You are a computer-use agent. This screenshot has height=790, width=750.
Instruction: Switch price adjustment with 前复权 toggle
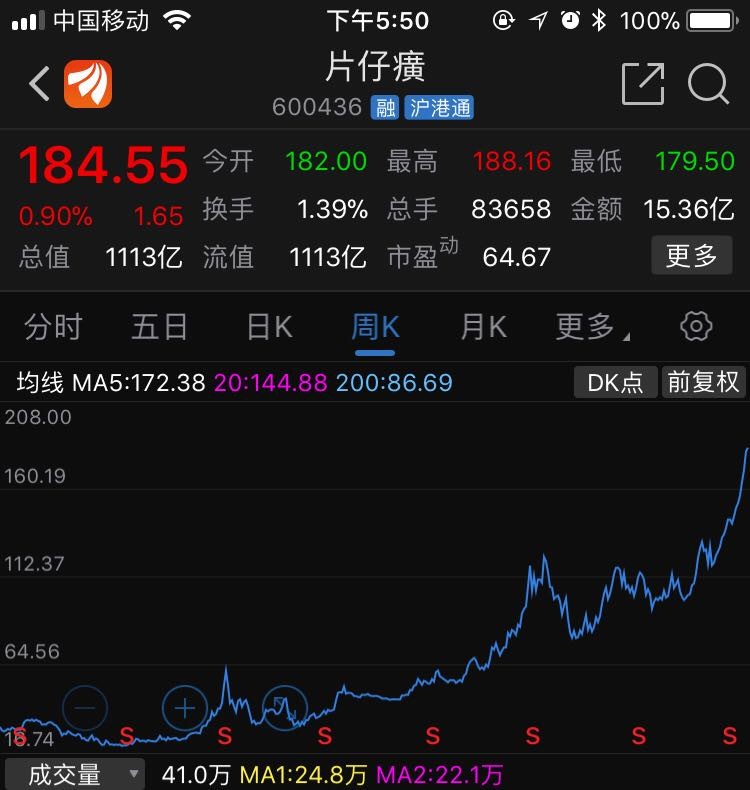(703, 382)
